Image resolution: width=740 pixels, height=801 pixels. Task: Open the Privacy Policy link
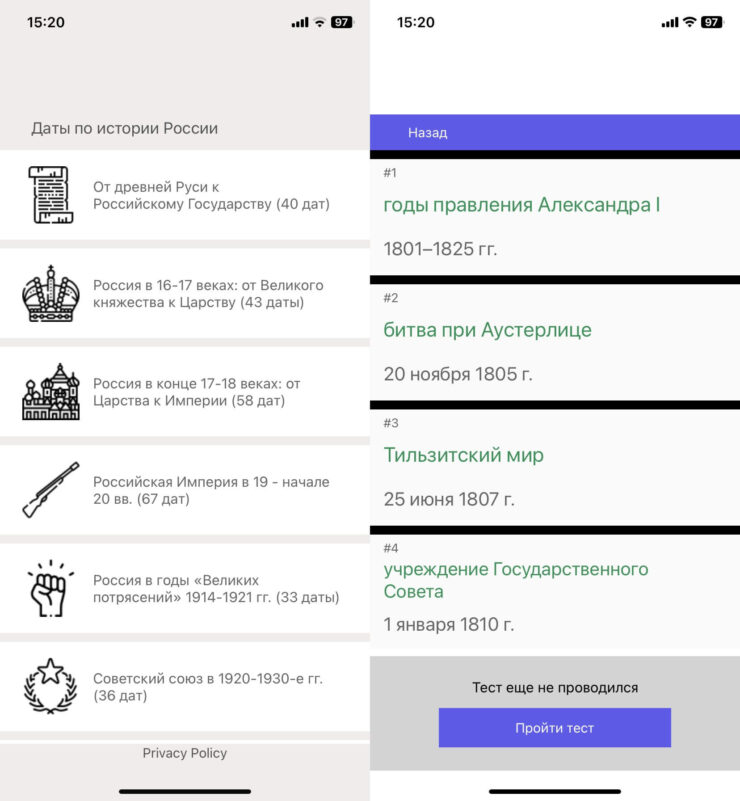pos(185,753)
